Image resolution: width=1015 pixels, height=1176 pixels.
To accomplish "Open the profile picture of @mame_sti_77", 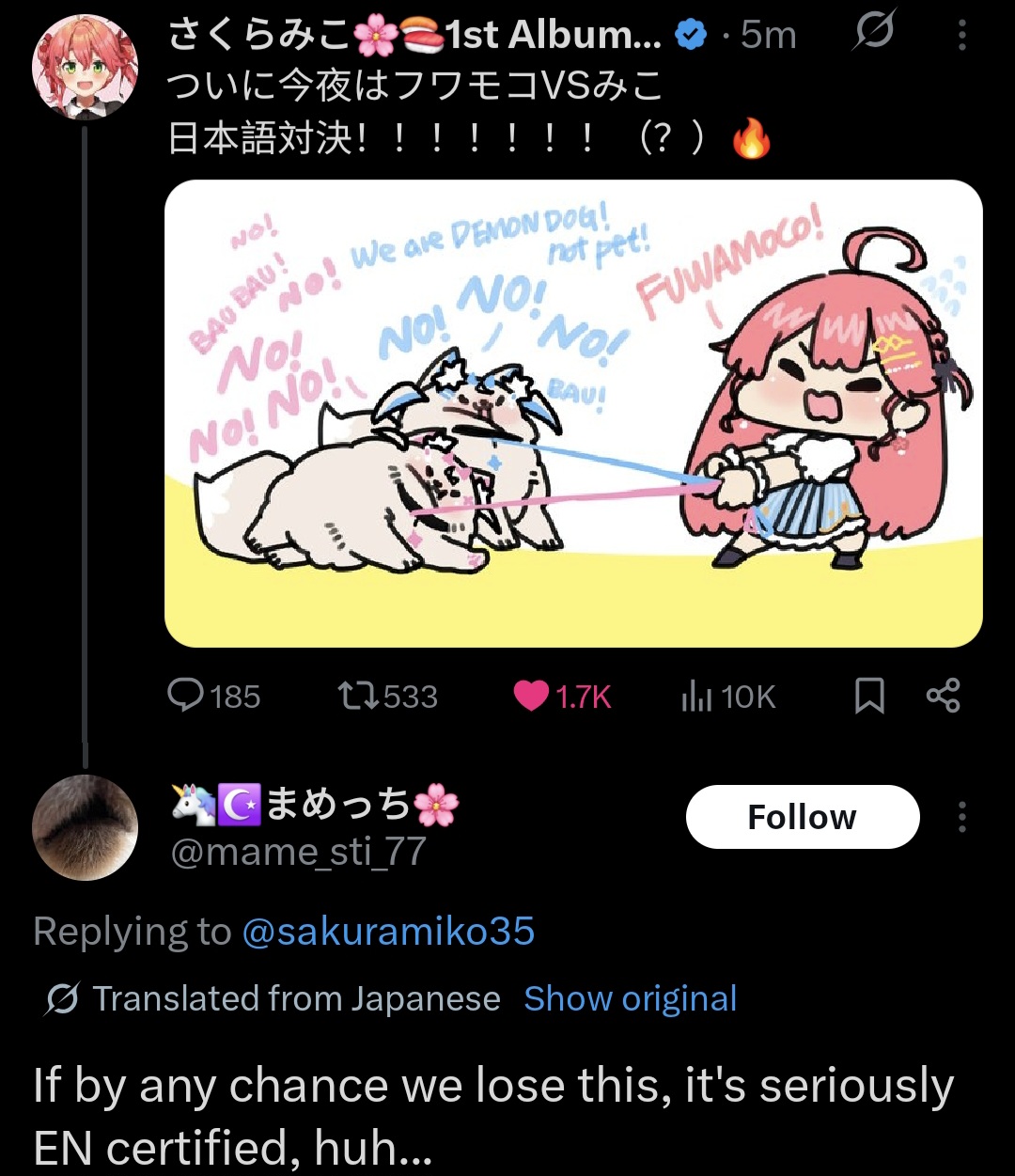I will 85,827.
